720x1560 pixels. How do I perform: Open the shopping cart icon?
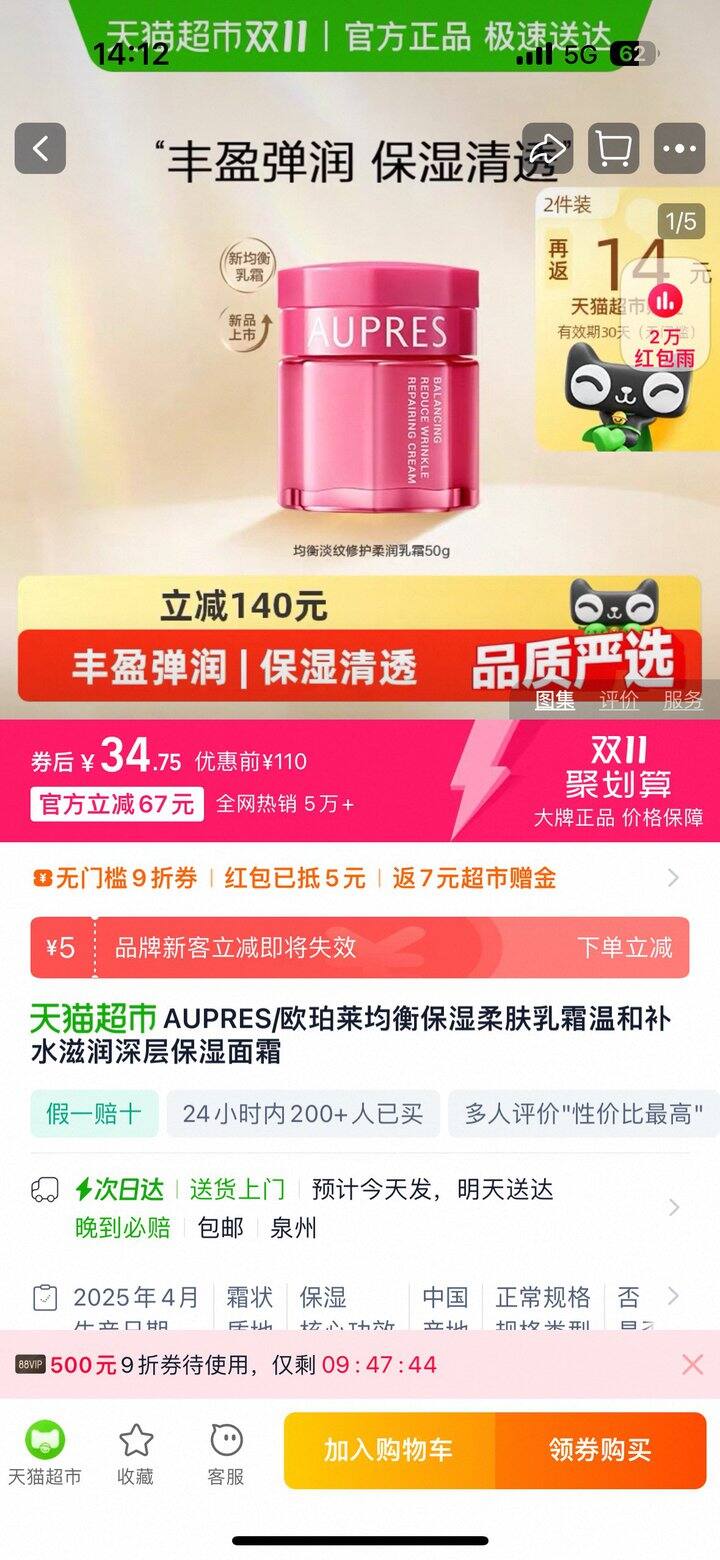(x=613, y=149)
